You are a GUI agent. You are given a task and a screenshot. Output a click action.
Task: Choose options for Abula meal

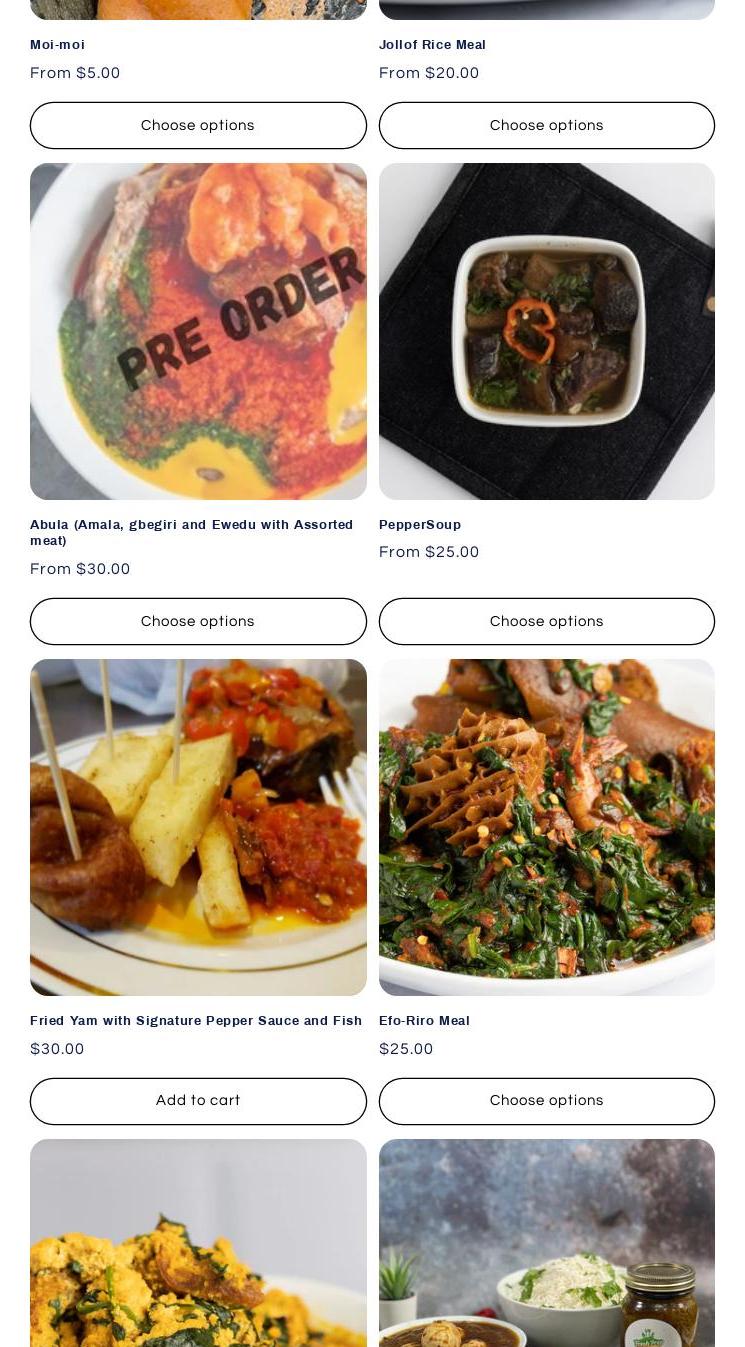pos(198,621)
